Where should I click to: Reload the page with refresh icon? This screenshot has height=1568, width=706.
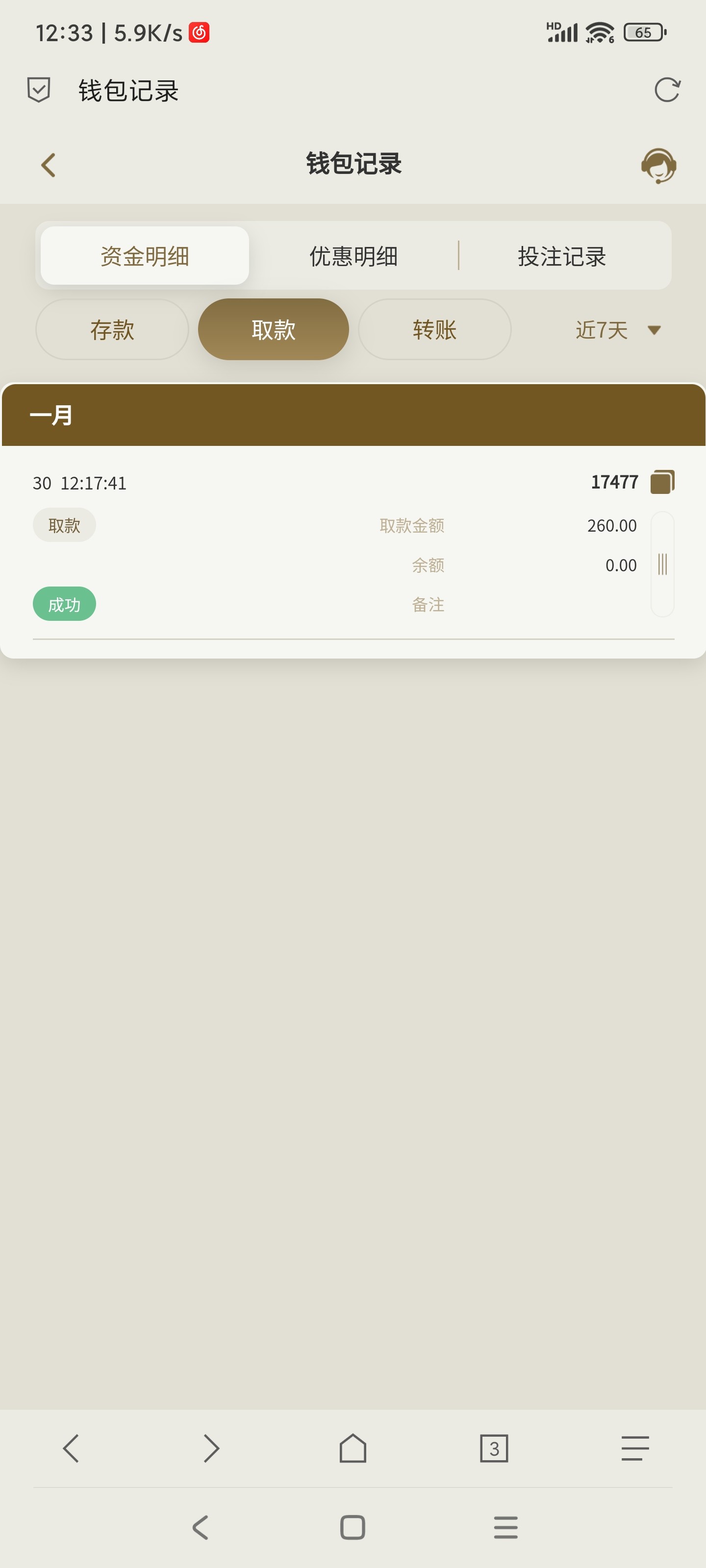pos(667,90)
